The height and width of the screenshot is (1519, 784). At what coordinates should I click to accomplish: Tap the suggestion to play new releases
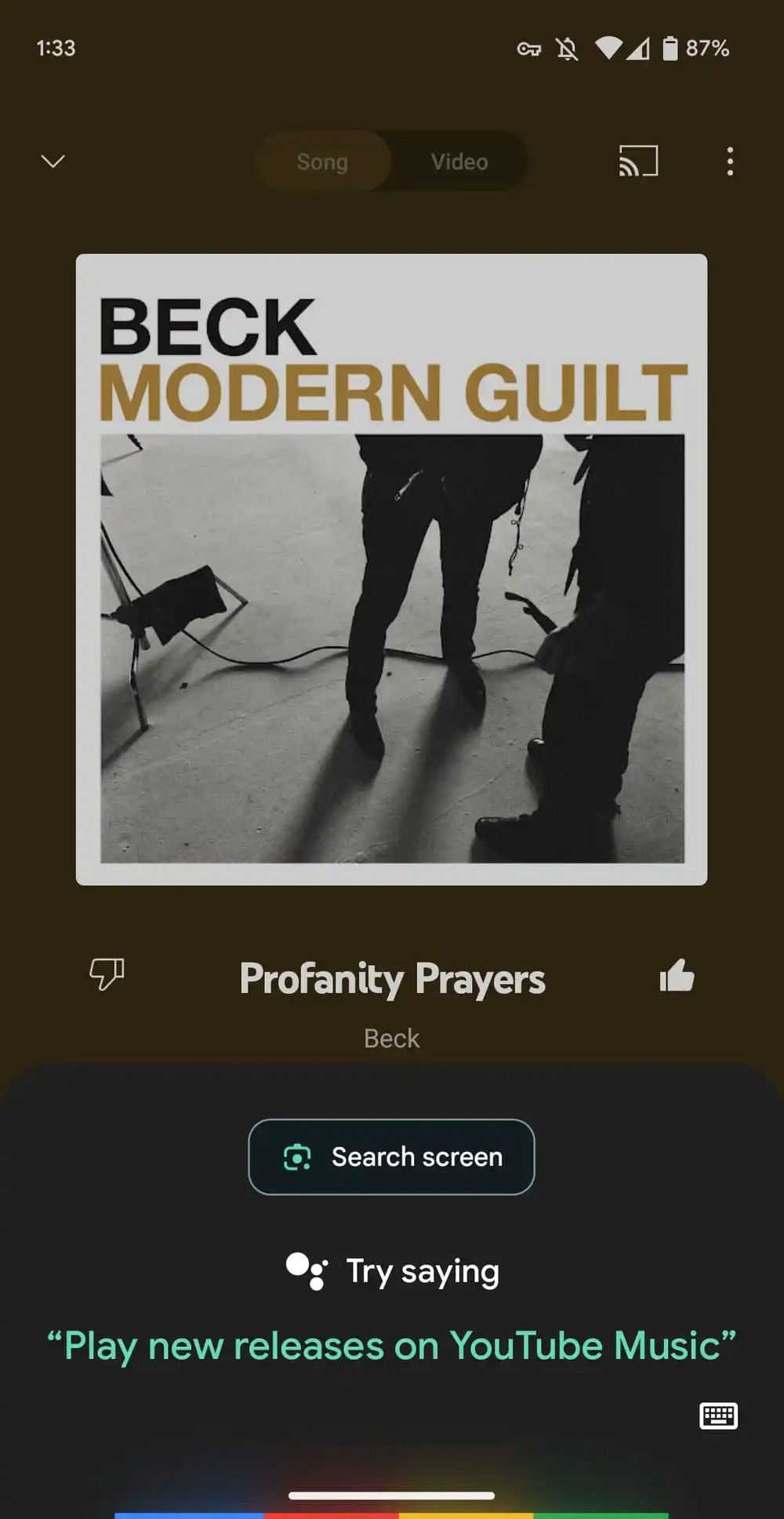pyautogui.click(x=391, y=1346)
